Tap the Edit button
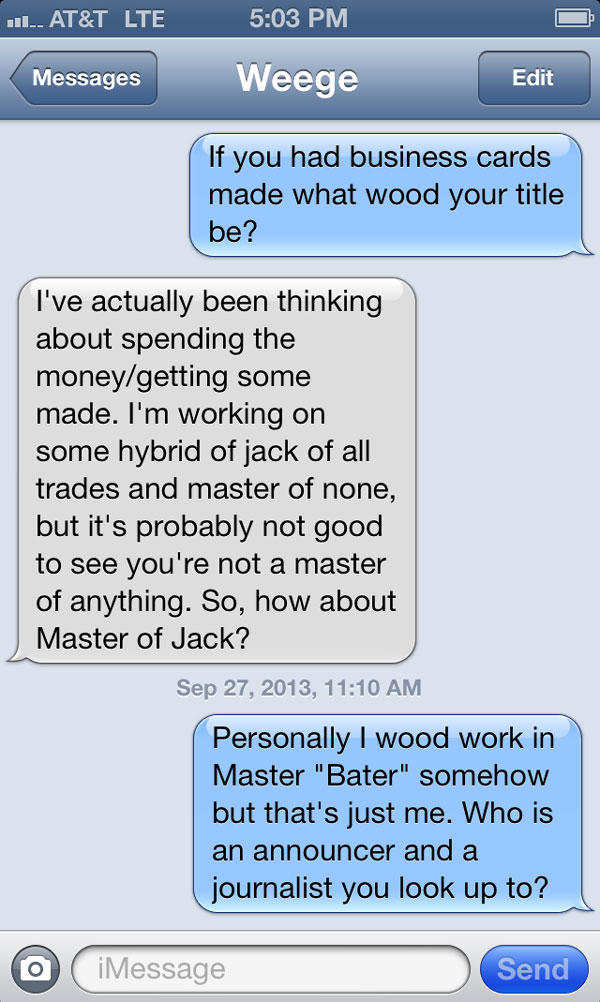Screen dimensions: 600x1002 coord(532,78)
